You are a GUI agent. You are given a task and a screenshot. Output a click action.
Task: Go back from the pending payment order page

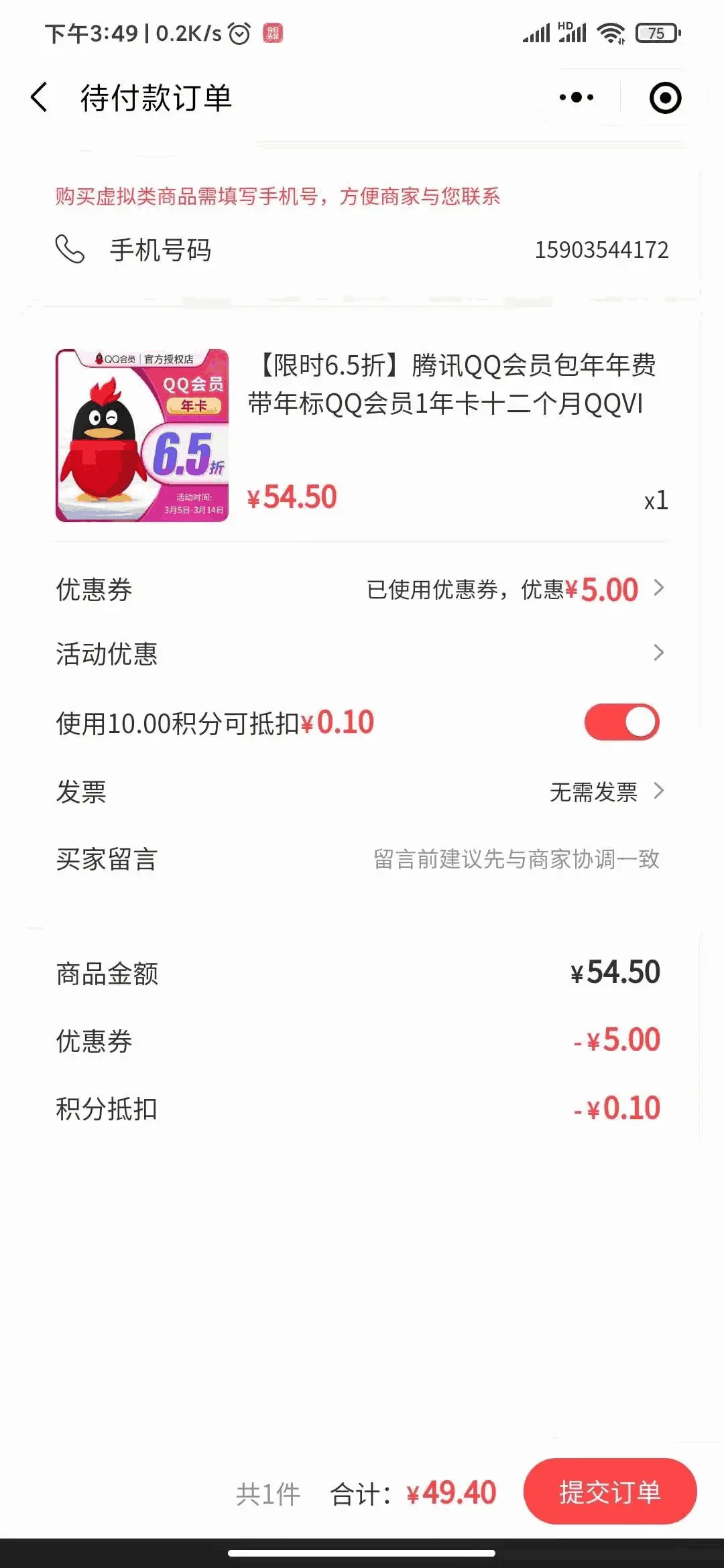pyautogui.click(x=40, y=98)
